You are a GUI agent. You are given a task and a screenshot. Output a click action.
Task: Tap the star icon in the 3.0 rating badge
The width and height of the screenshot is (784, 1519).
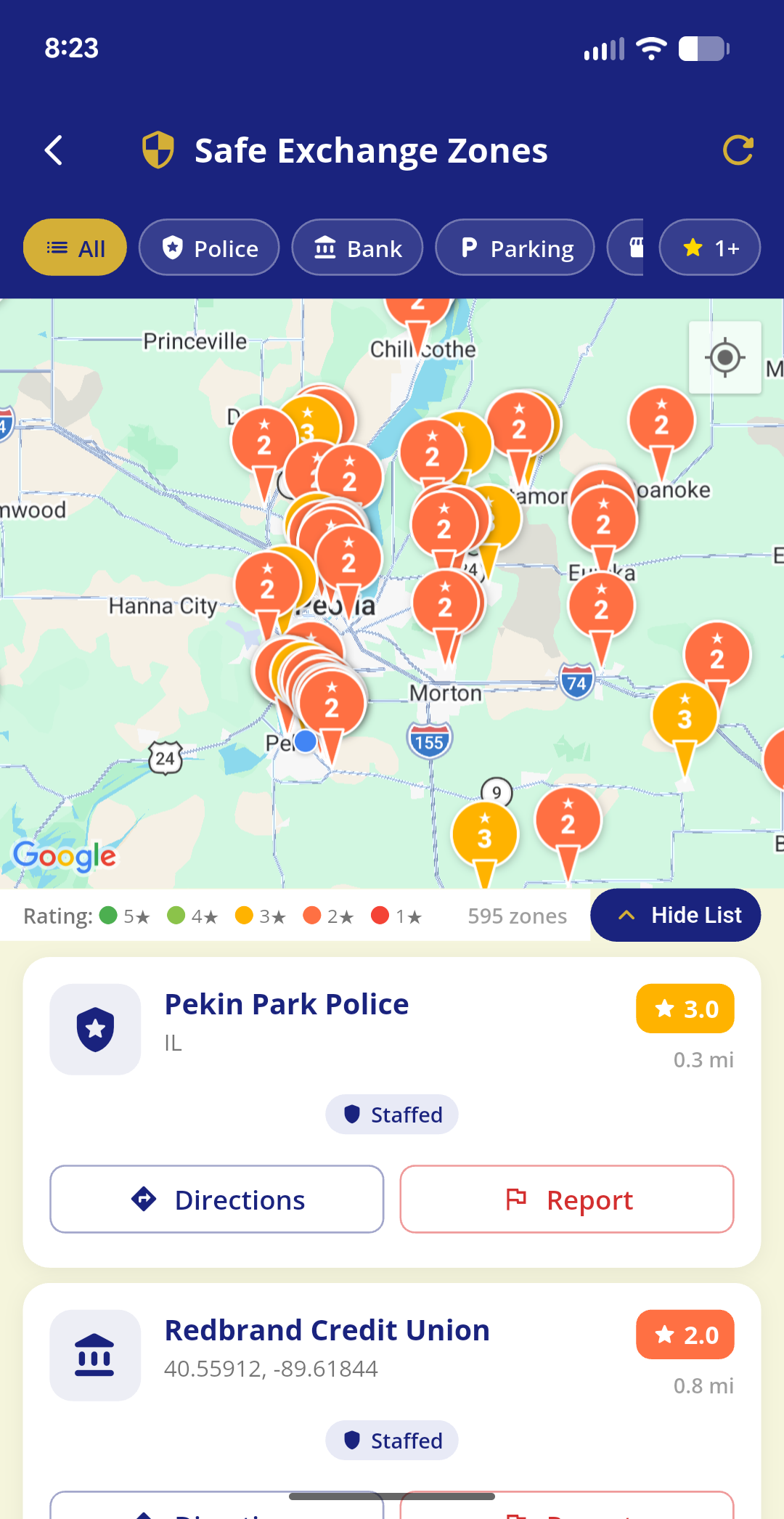(664, 1008)
